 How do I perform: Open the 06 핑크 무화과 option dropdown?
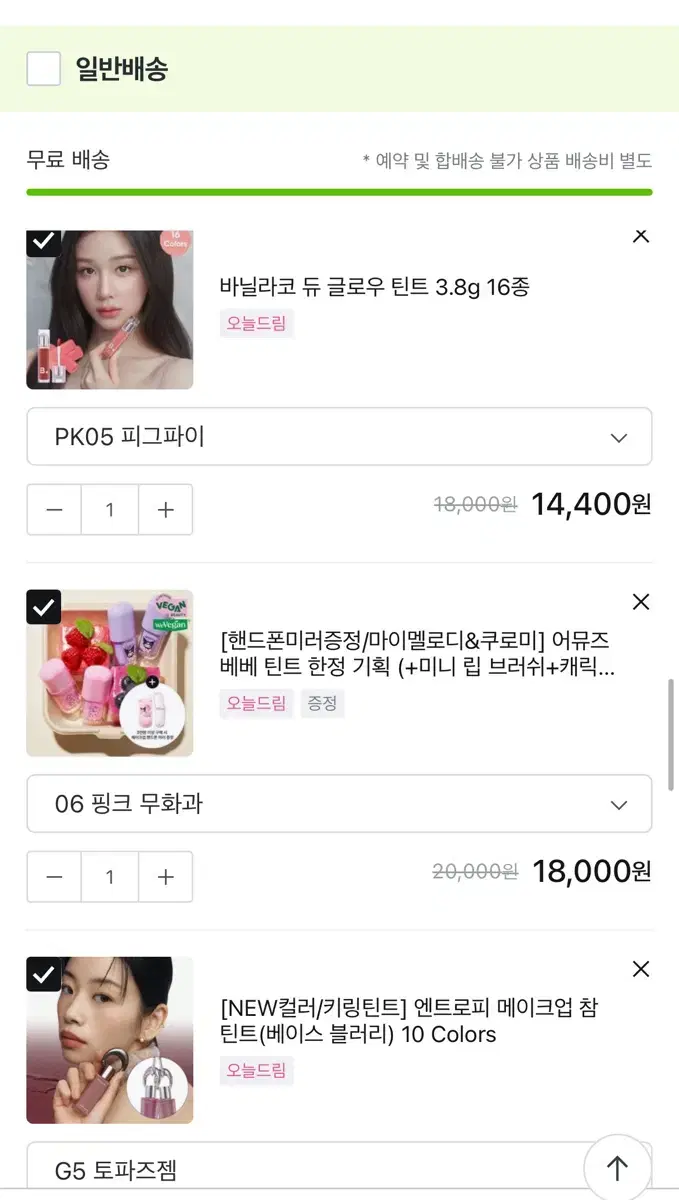tap(339, 804)
